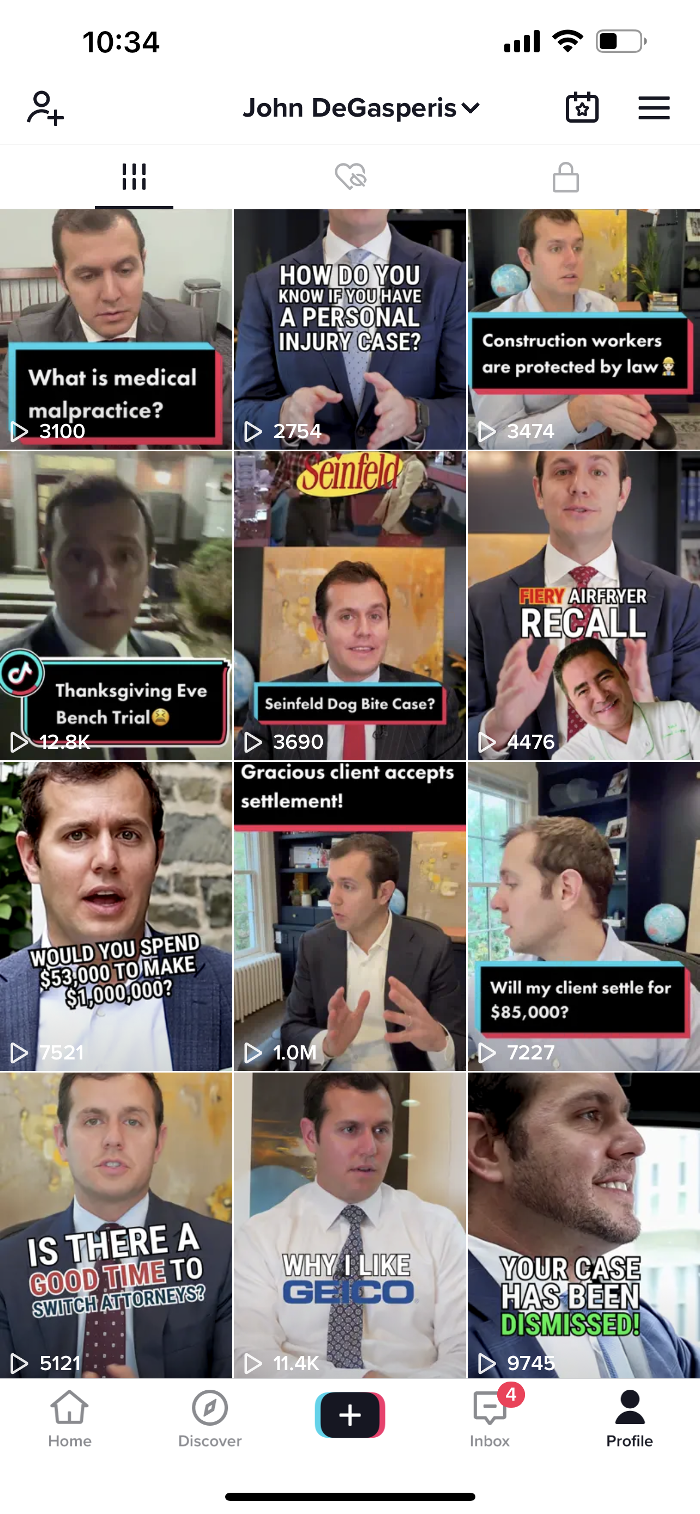Open 'Construction workers are protected by law' video
Image resolution: width=700 pixels, height=1514 pixels.
(584, 328)
